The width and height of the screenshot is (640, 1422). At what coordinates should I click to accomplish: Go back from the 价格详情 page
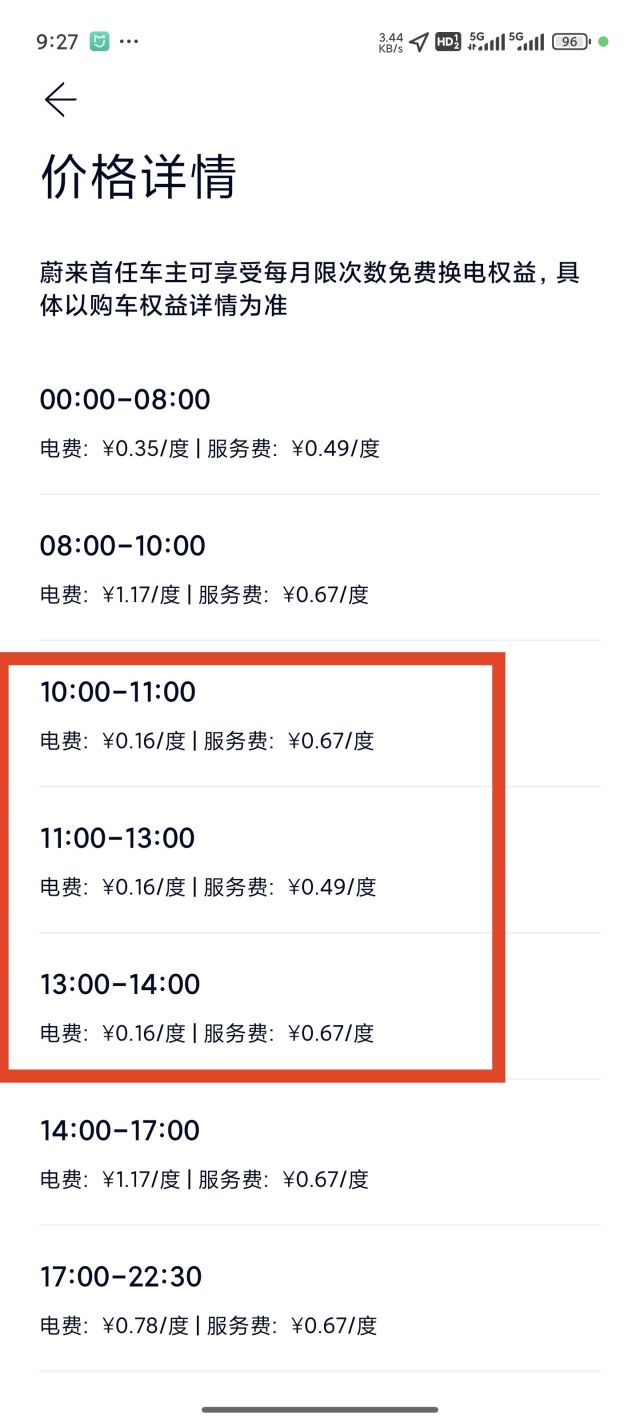click(x=60, y=100)
